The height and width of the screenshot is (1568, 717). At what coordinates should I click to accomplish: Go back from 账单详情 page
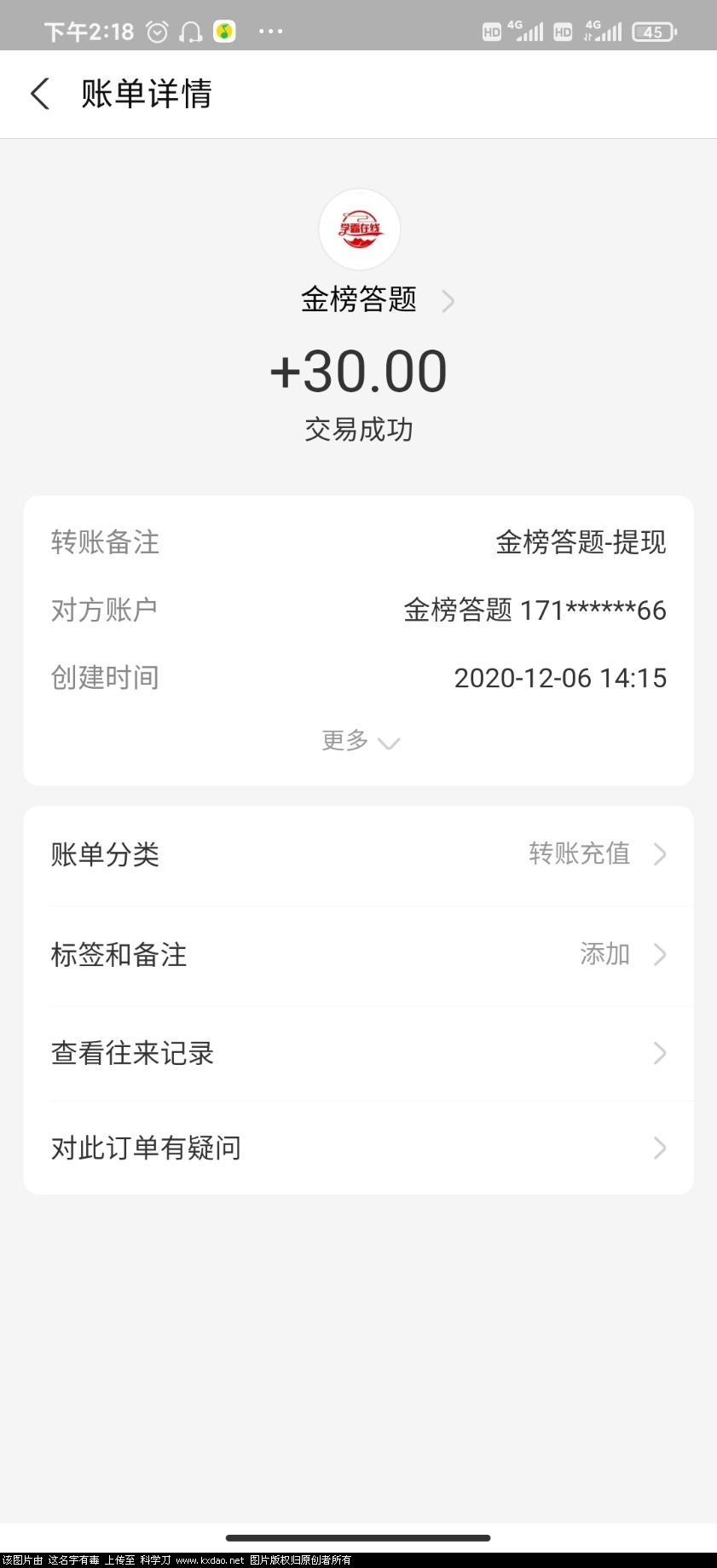pyautogui.click(x=40, y=94)
